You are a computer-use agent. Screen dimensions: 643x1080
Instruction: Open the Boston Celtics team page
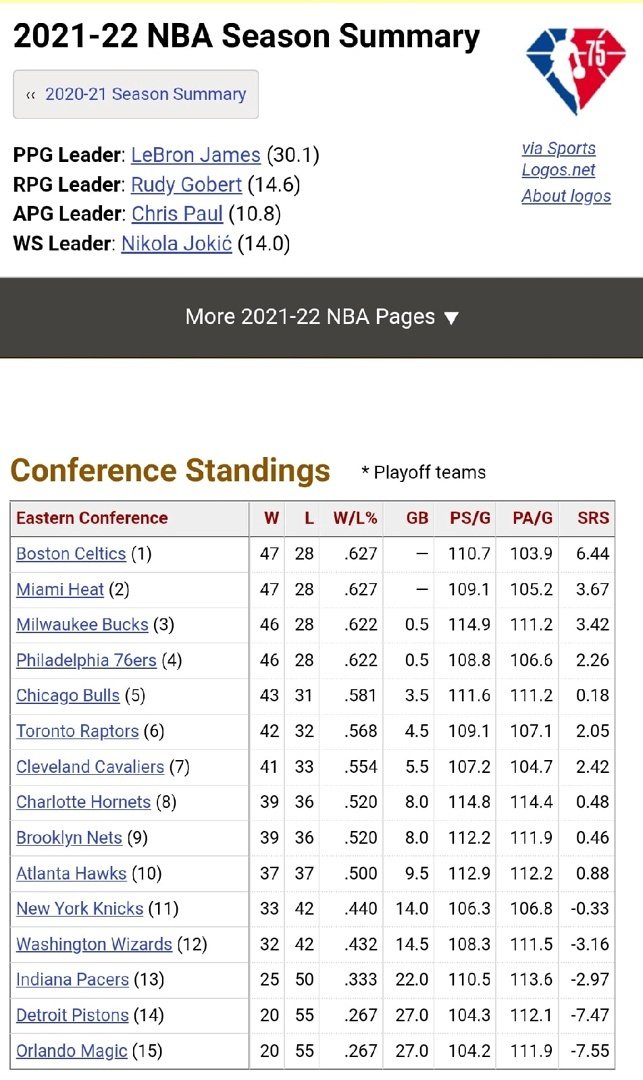coord(71,554)
